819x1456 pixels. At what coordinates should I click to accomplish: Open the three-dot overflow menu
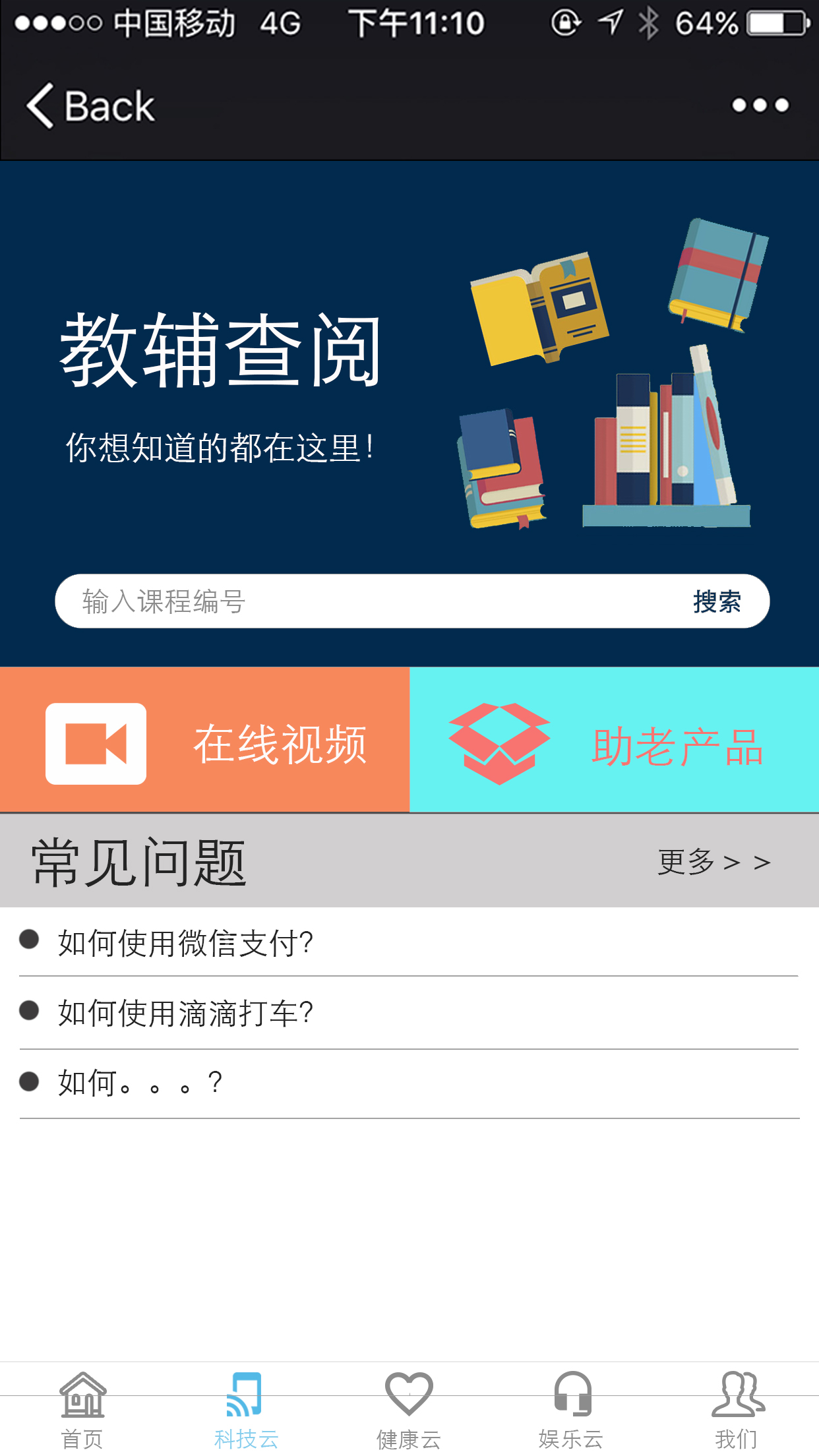pyautogui.click(x=760, y=106)
